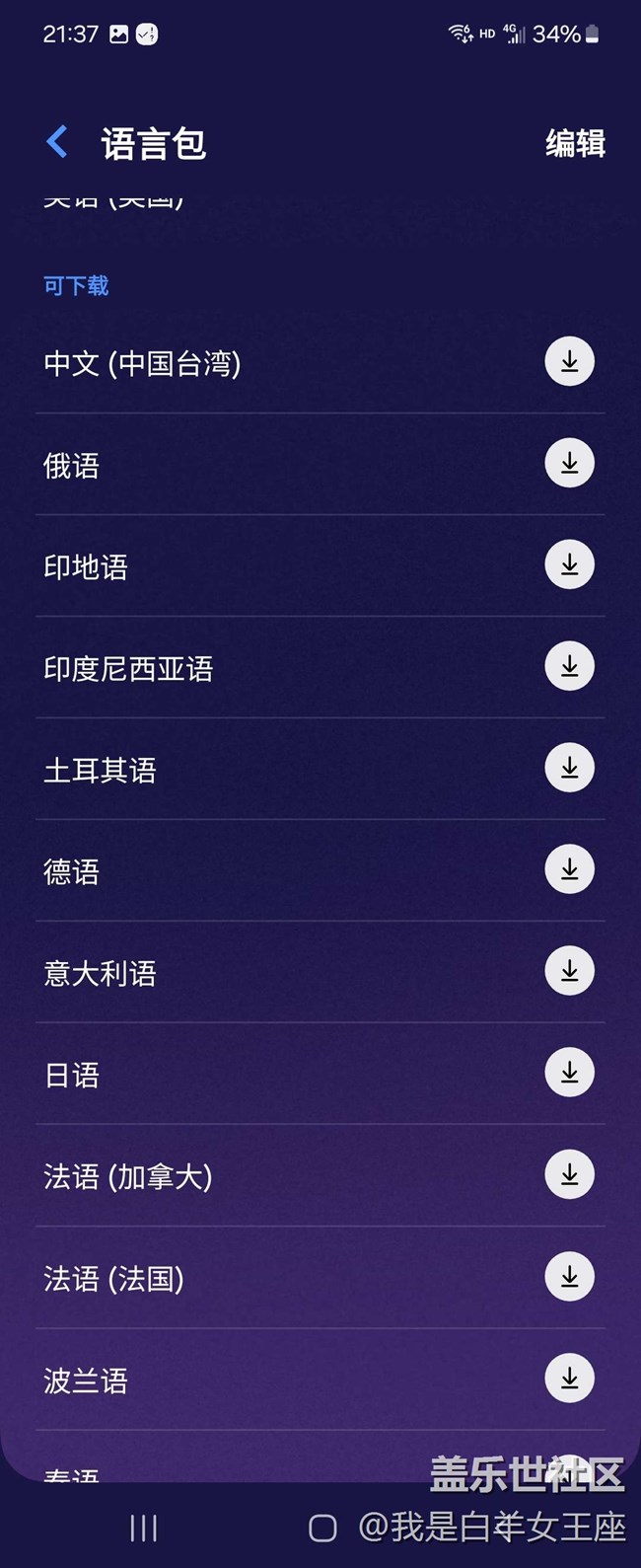Download the 印度尼西亚语 language pack
This screenshot has width=641, height=1568.
(570, 667)
